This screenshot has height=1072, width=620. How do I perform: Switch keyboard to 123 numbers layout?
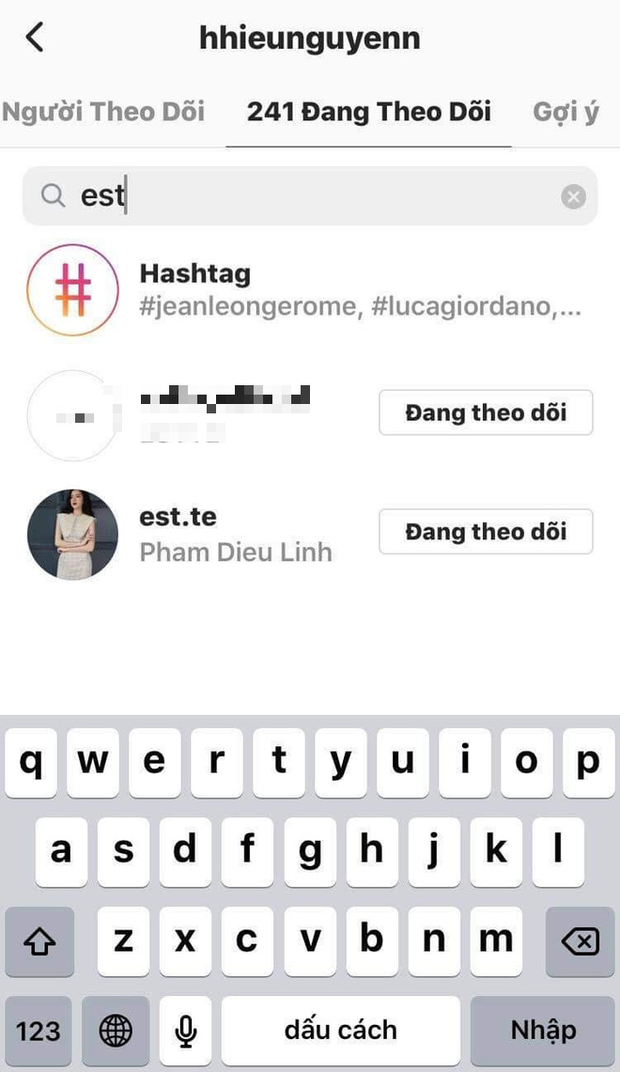click(38, 1030)
